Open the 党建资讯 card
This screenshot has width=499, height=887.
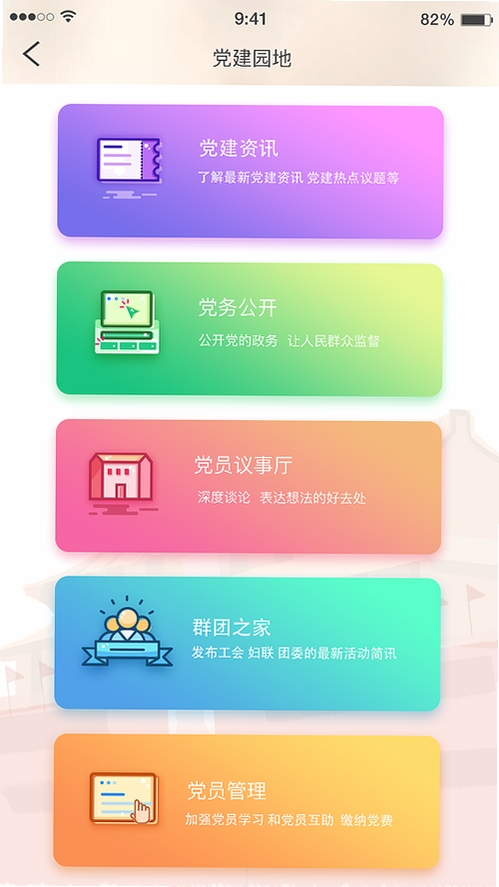pyautogui.click(x=250, y=171)
